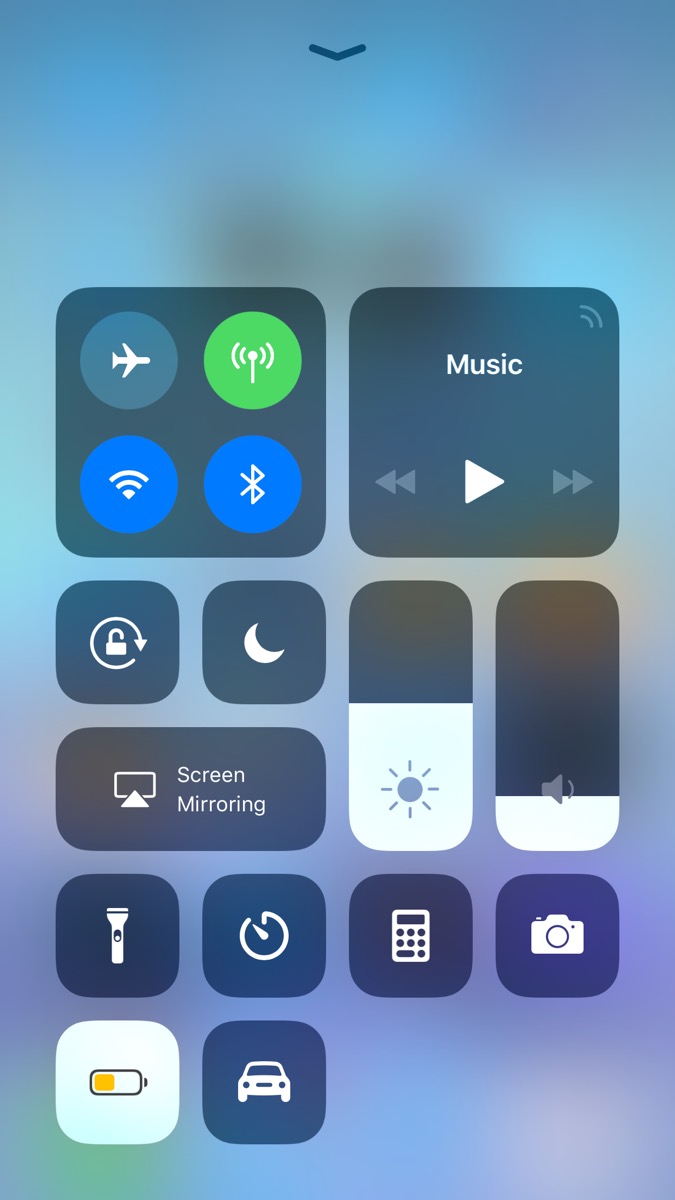Turn off Bluetooth
Image resolution: width=675 pixels, height=1200 pixels.
point(252,484)
